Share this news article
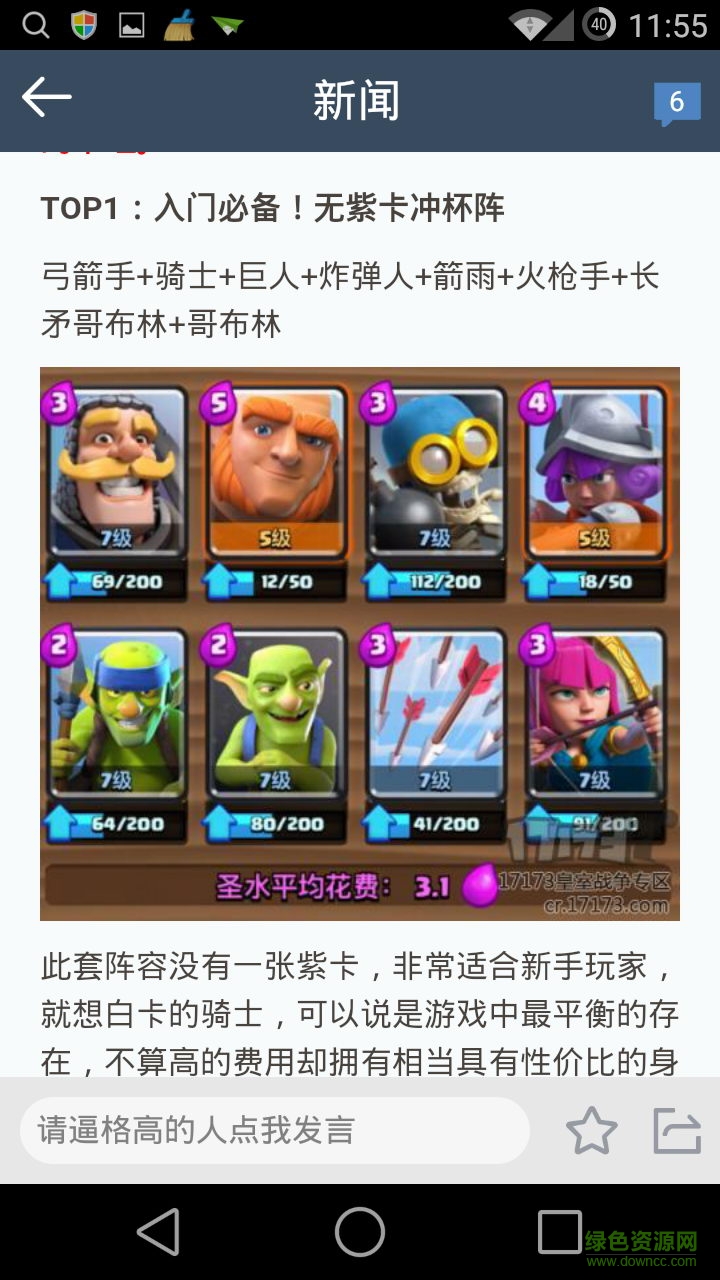This screenshot has height=1280, width=720. point(677,1131)
